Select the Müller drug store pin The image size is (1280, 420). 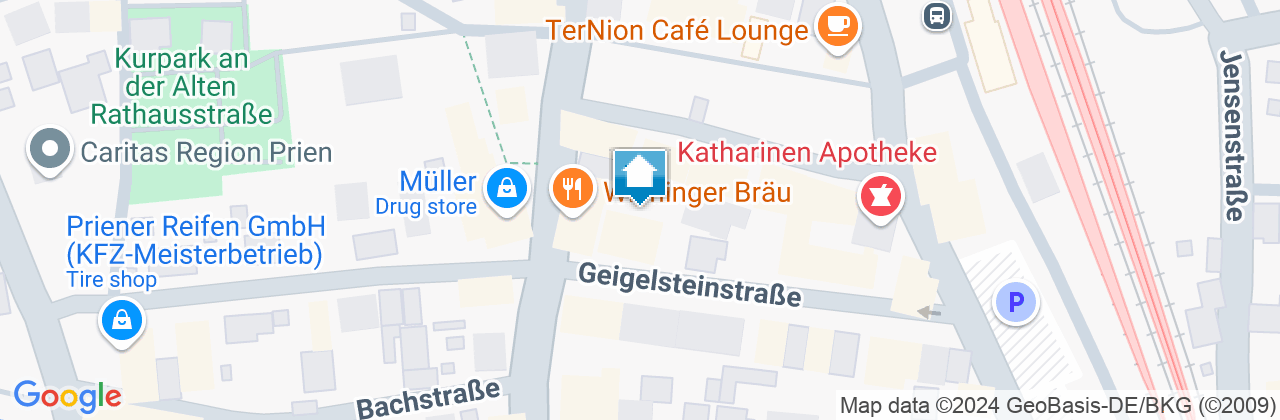(508, 188)
